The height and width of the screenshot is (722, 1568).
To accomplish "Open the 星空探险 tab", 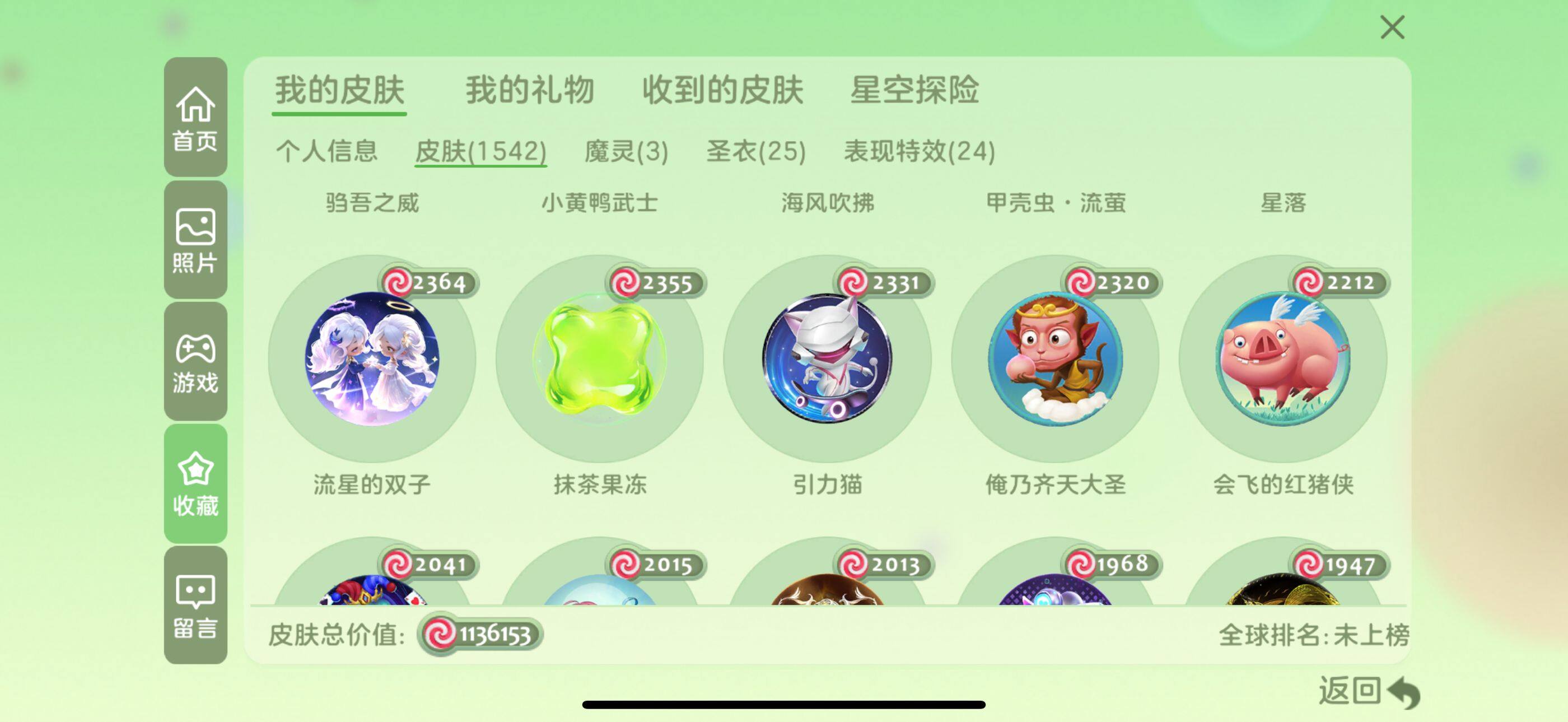I will tap(914, 90).
